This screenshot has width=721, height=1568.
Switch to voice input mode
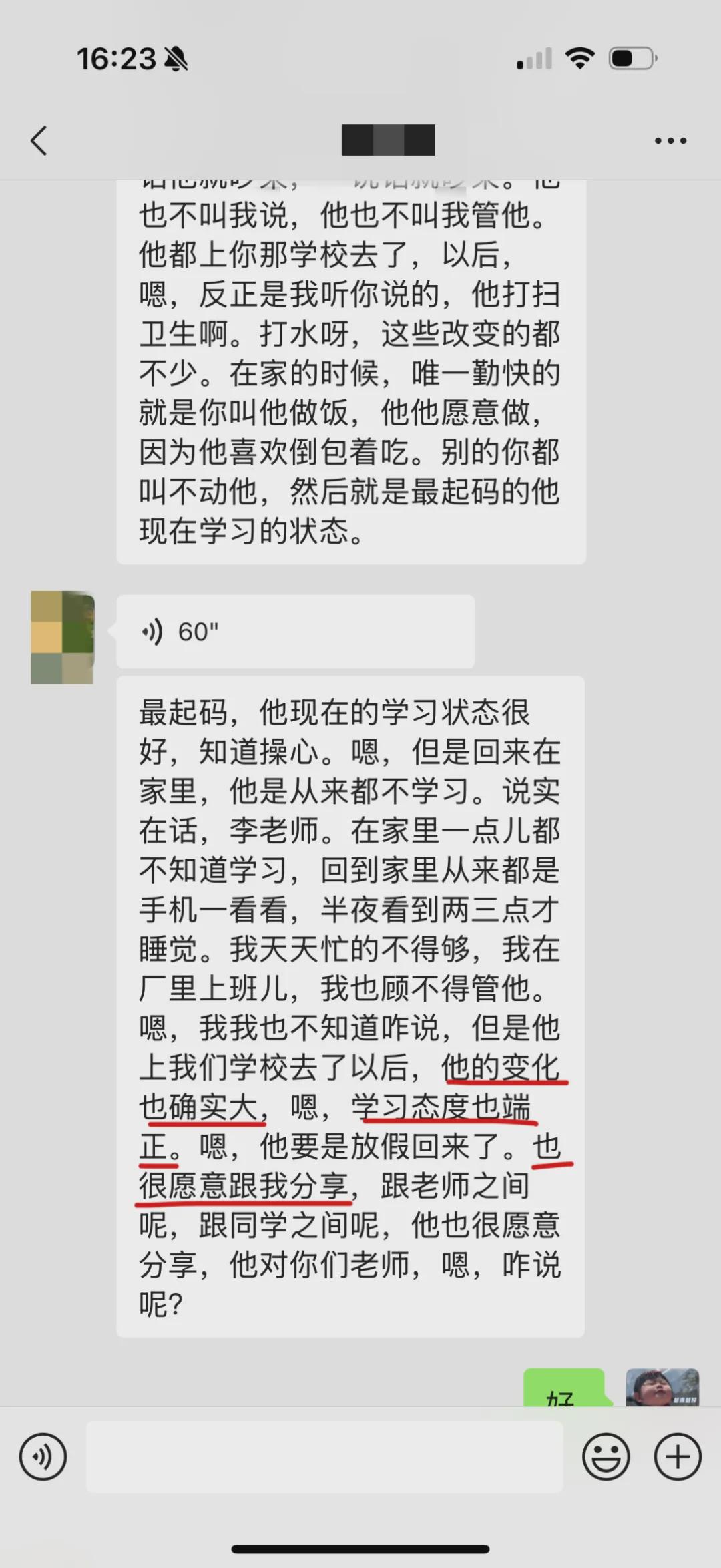pyautogui.click(x=43, y=1456)
